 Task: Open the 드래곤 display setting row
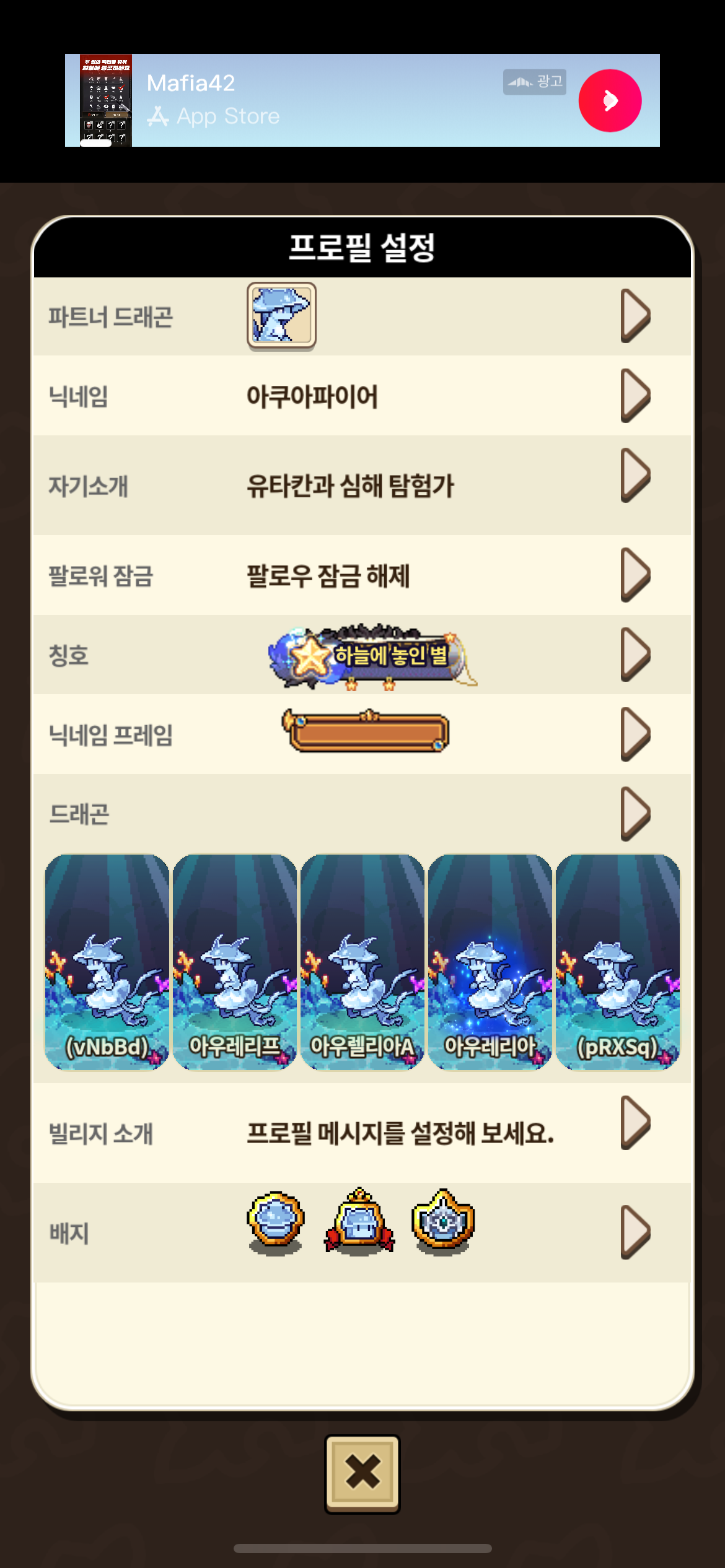pyautogui.click(x=635, y=814)
